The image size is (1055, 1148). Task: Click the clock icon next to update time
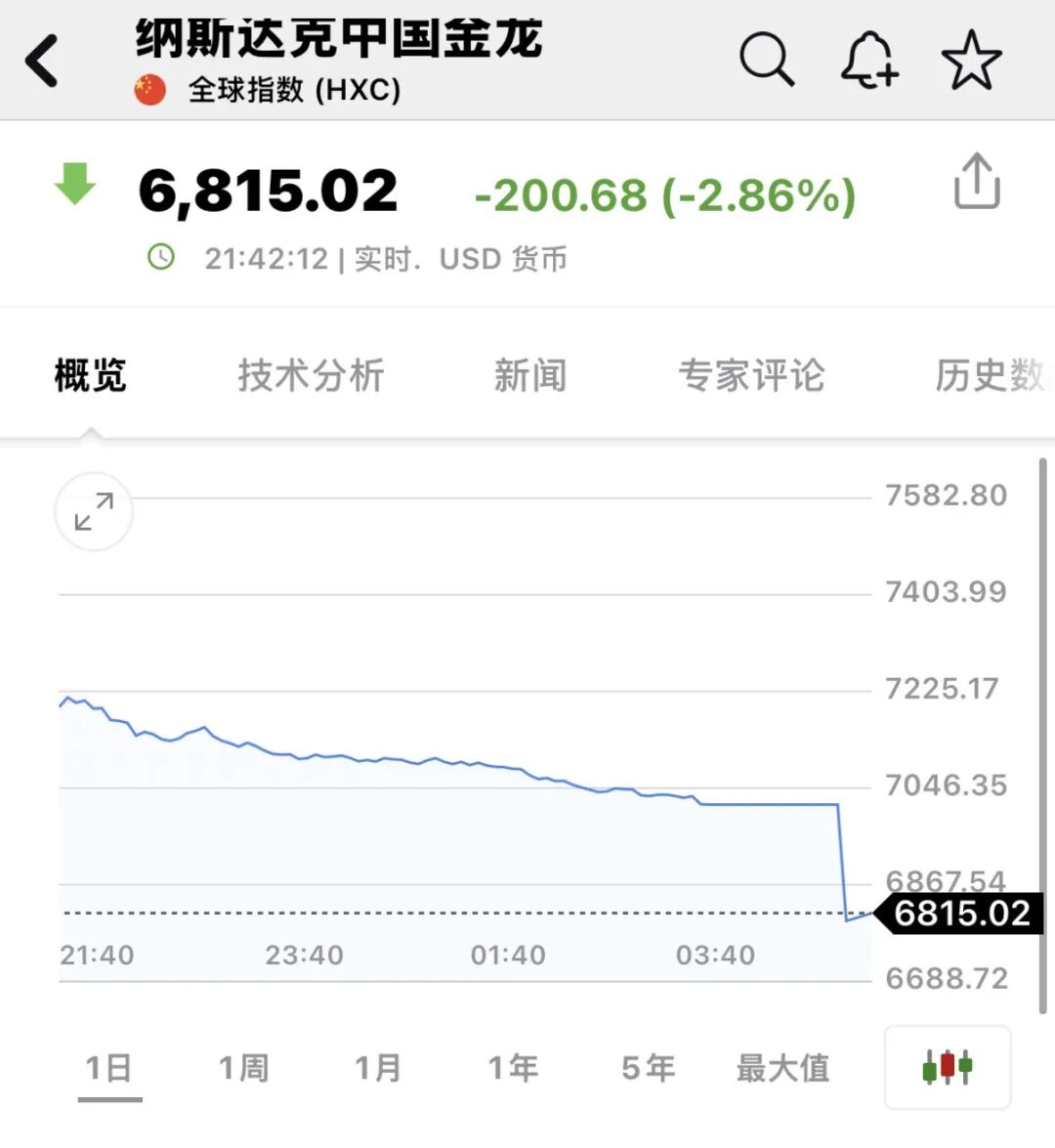click(159, 258)
